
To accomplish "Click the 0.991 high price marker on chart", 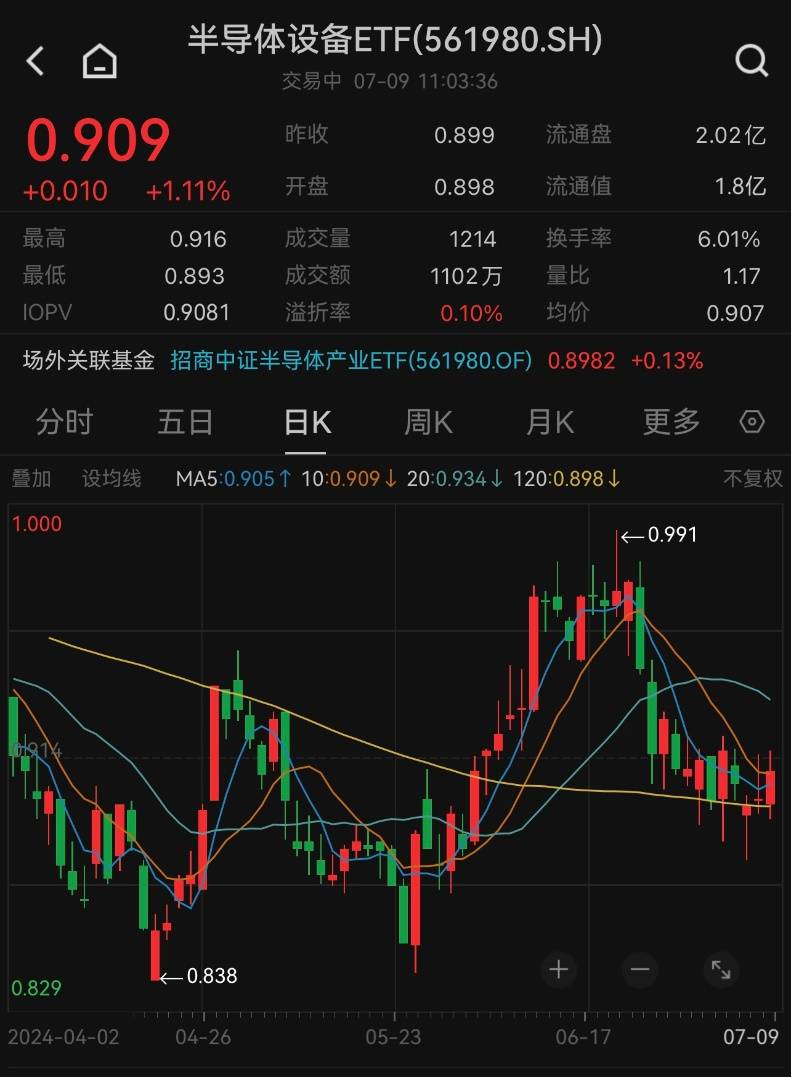I will [667, 535].
